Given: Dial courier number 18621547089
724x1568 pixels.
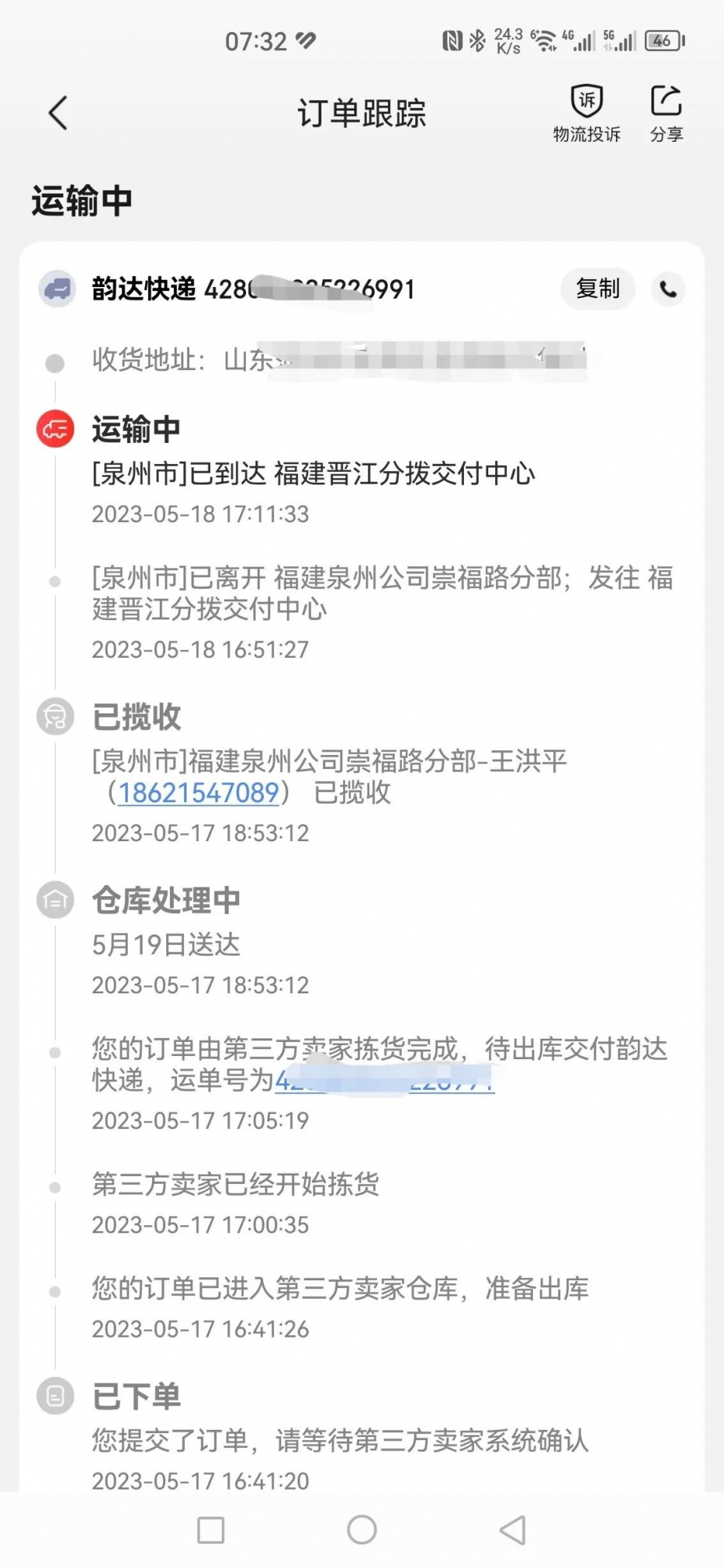Looking at the screenshot, I should click(198, 793).
